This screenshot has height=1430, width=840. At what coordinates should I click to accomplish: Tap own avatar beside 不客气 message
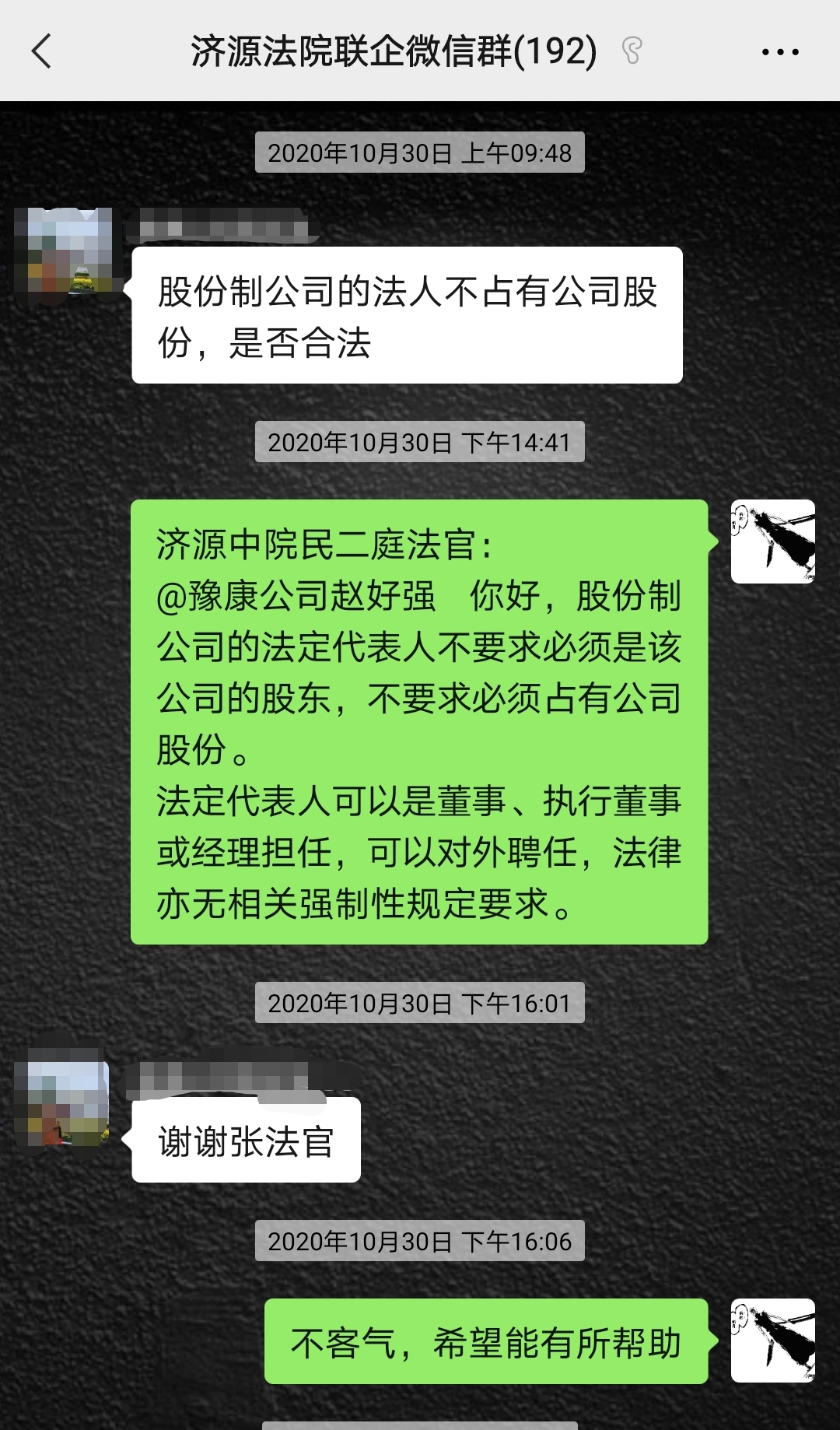tap(772, 1340)
